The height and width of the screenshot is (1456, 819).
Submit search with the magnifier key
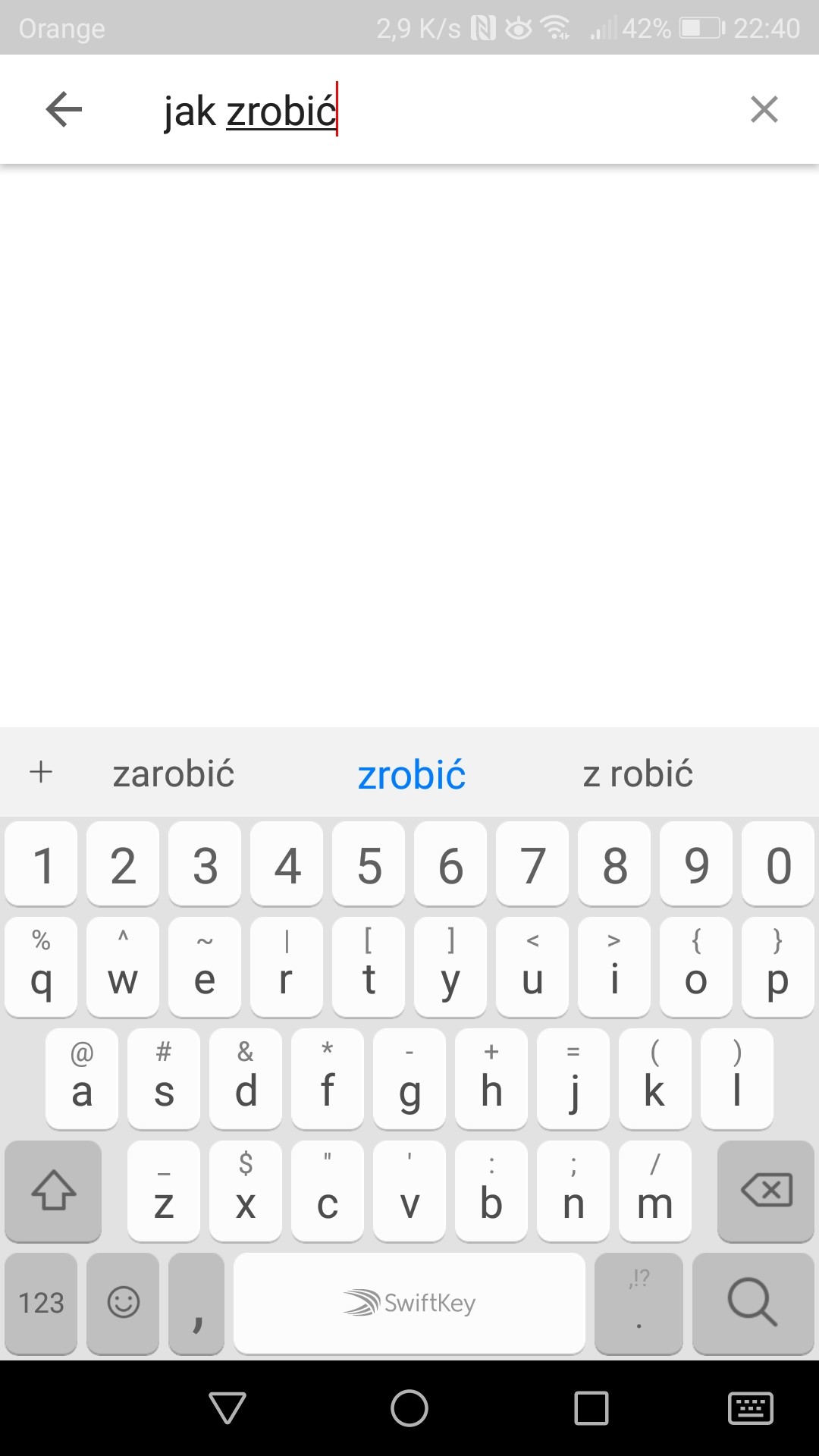click(x=752, y=1303)
